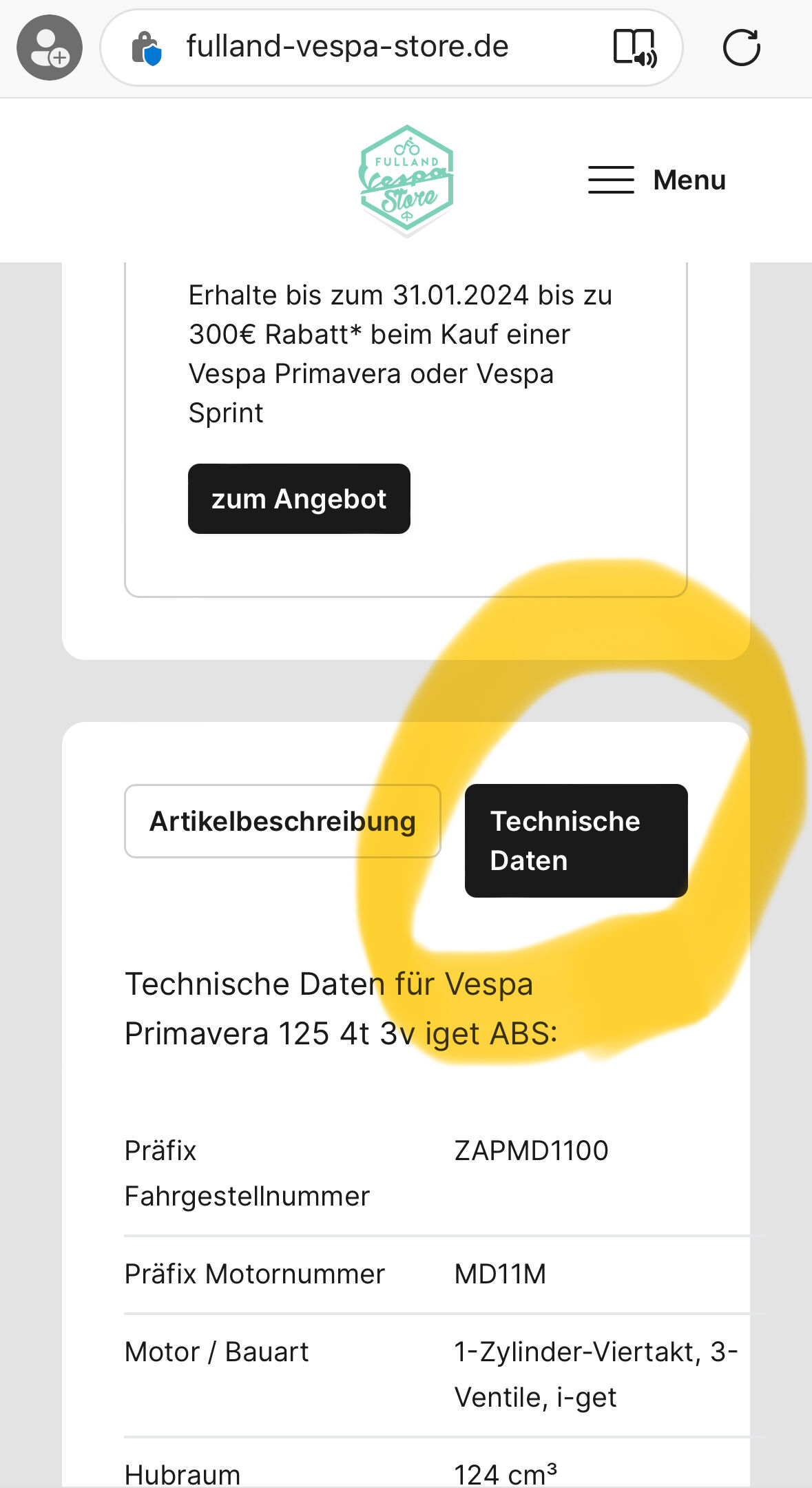
Task: Reload the current page
Action: (x=741, y=48)
